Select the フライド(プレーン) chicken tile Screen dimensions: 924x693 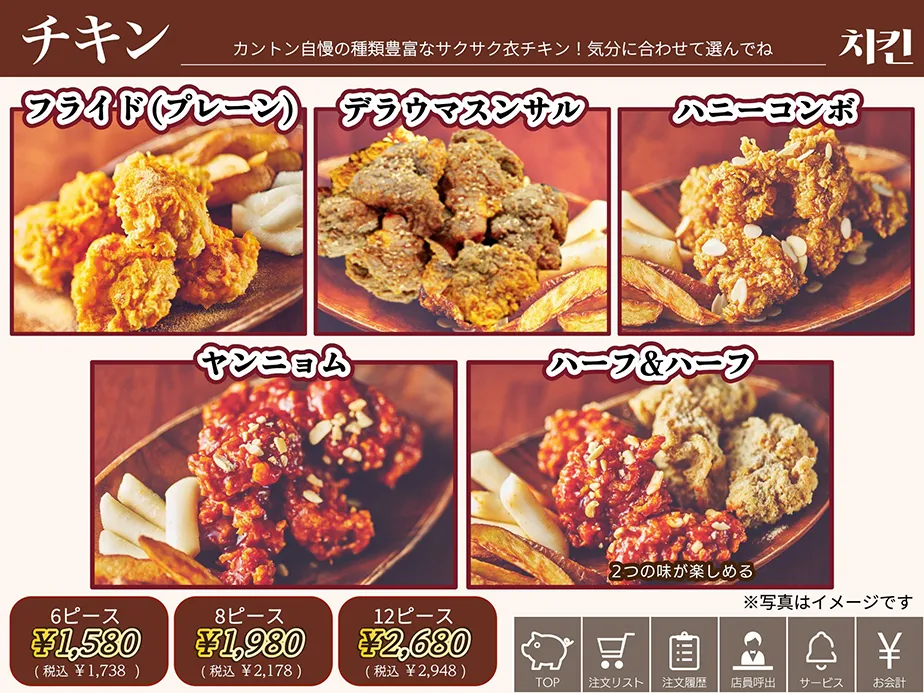[x=159, y=220]
